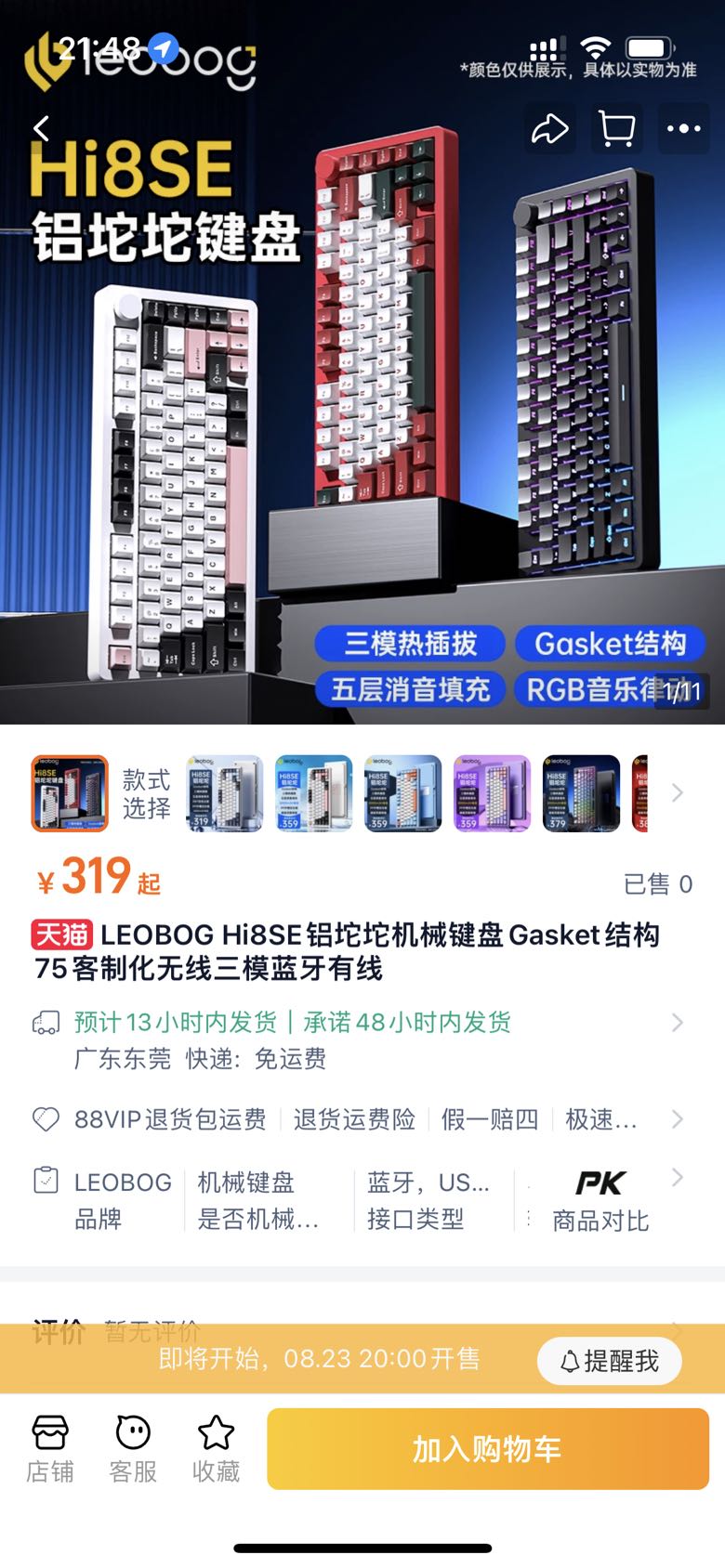This screenshot has width=725, height=1568.
Task: Expand the 88VIP services row
Action: (677, 1119)
